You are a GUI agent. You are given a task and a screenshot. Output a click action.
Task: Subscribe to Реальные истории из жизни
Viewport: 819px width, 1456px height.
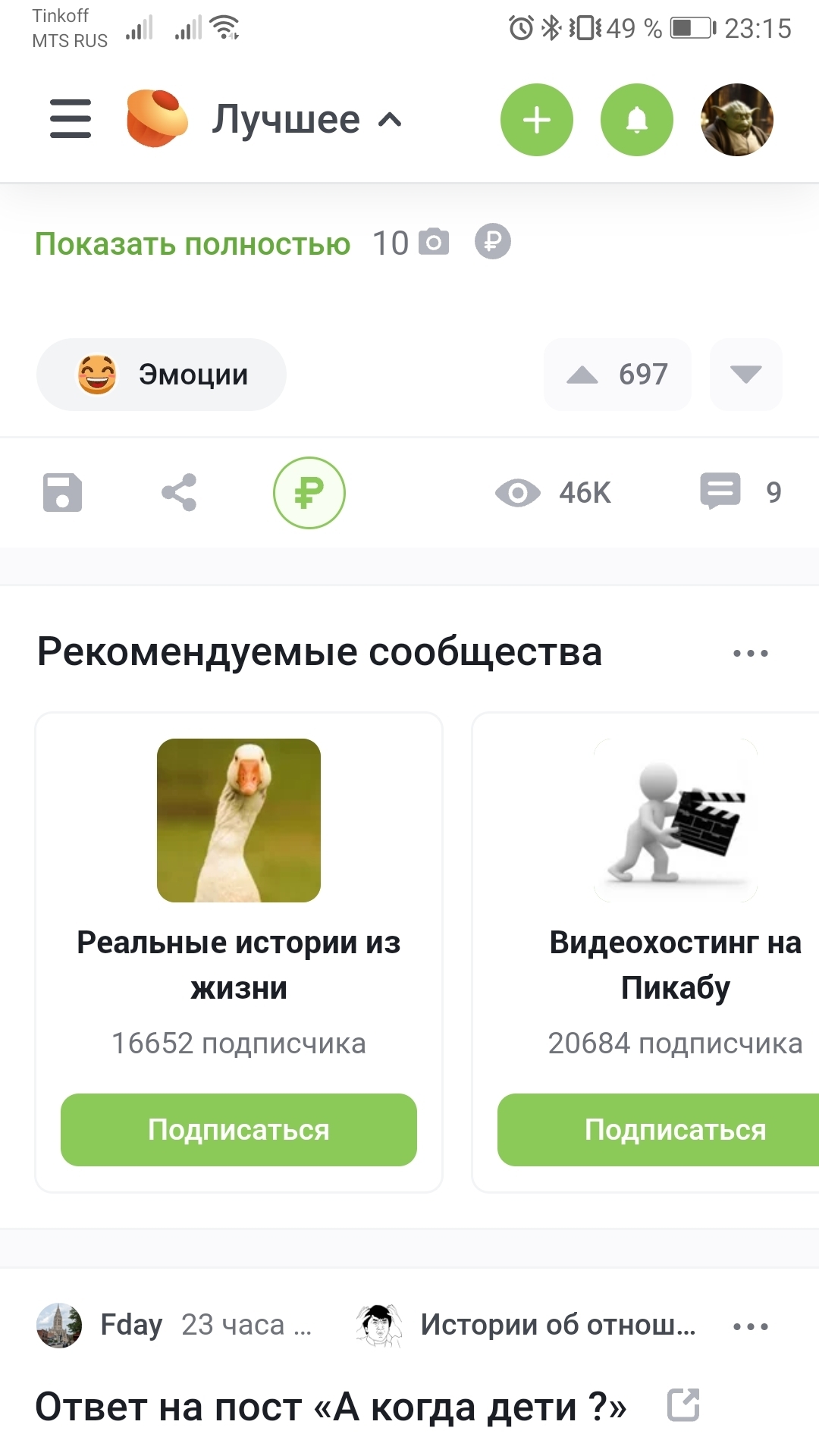(x=239, y=1129)
